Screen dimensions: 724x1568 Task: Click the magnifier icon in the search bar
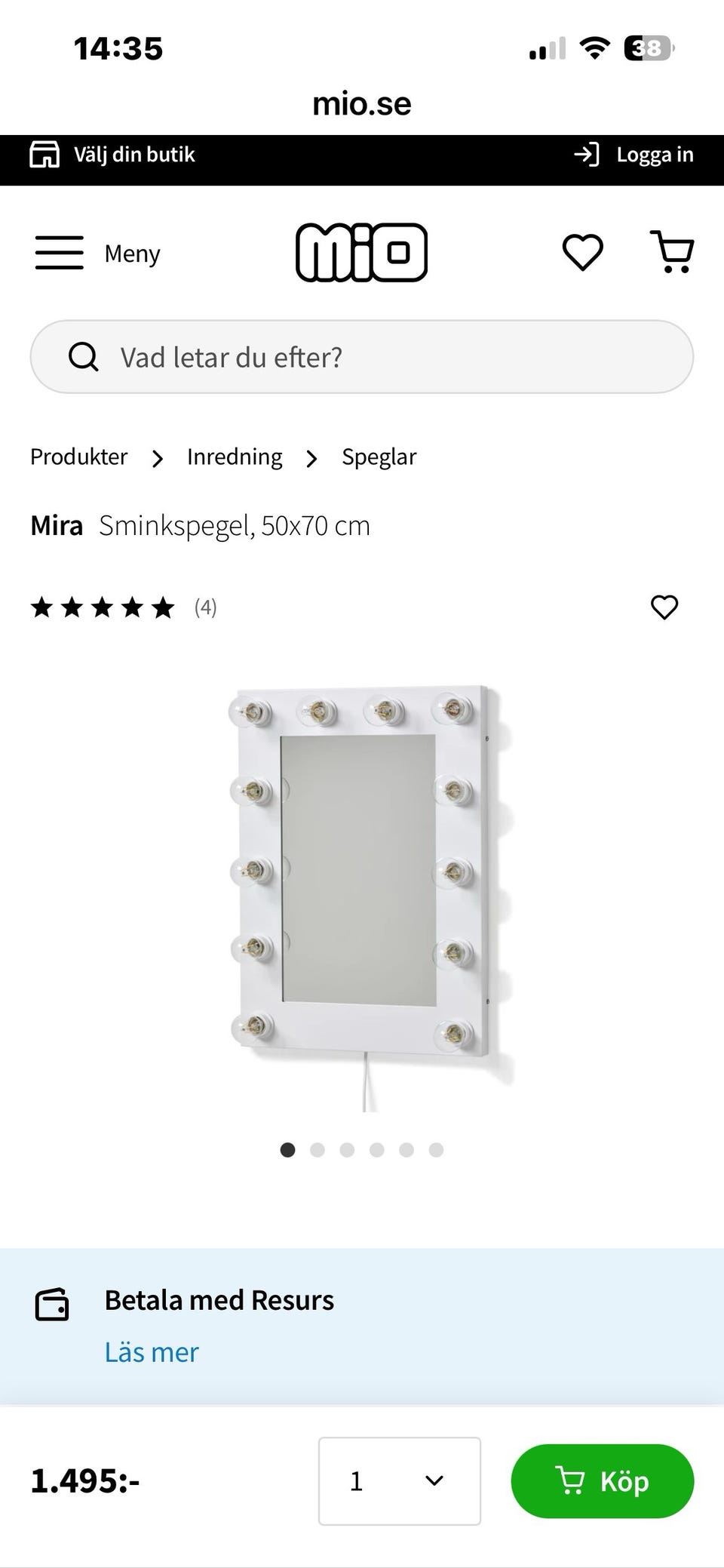83,356
